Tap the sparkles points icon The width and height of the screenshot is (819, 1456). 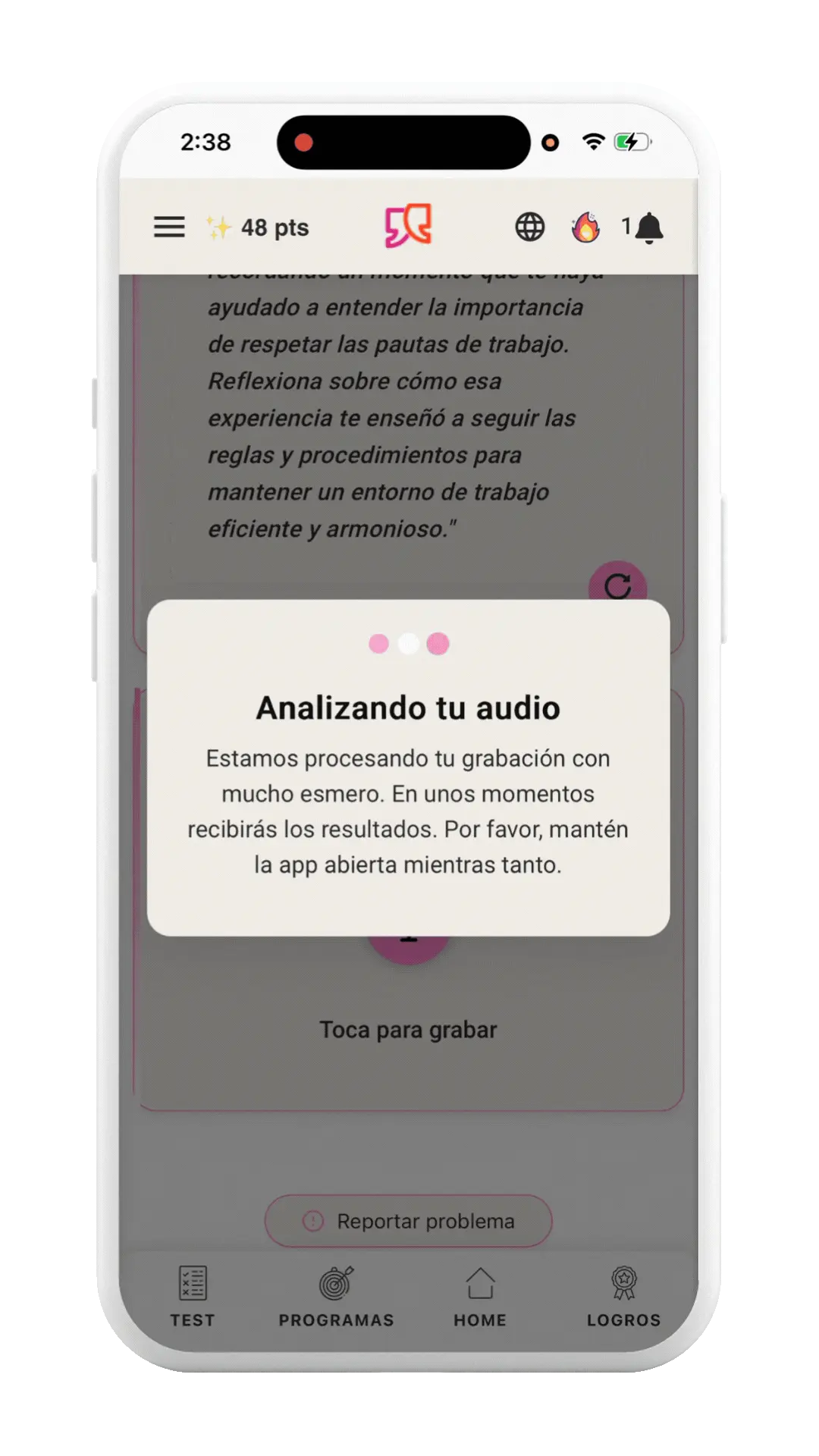click(218, 227)
